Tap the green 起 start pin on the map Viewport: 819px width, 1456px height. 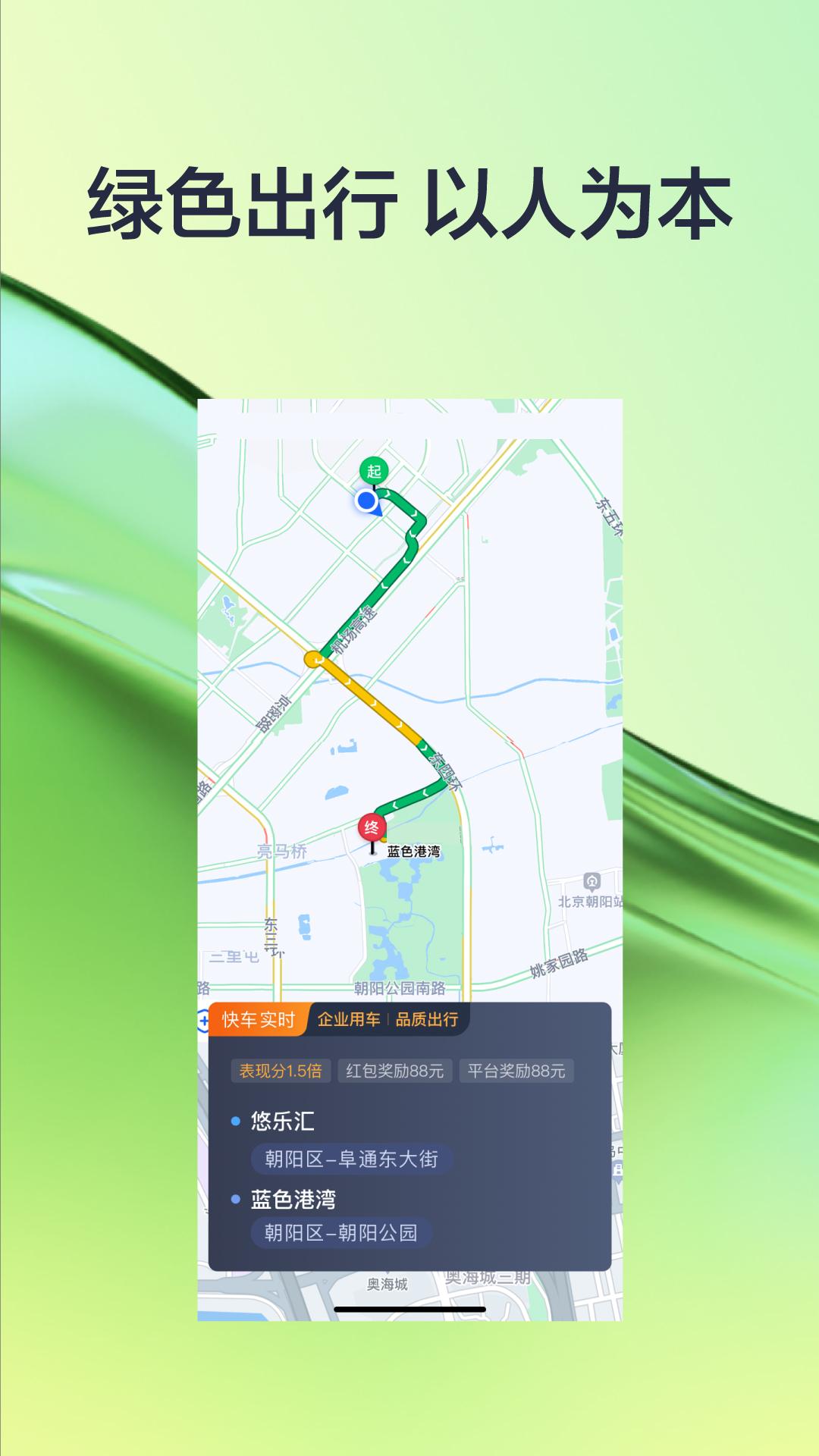coord(372,471)
